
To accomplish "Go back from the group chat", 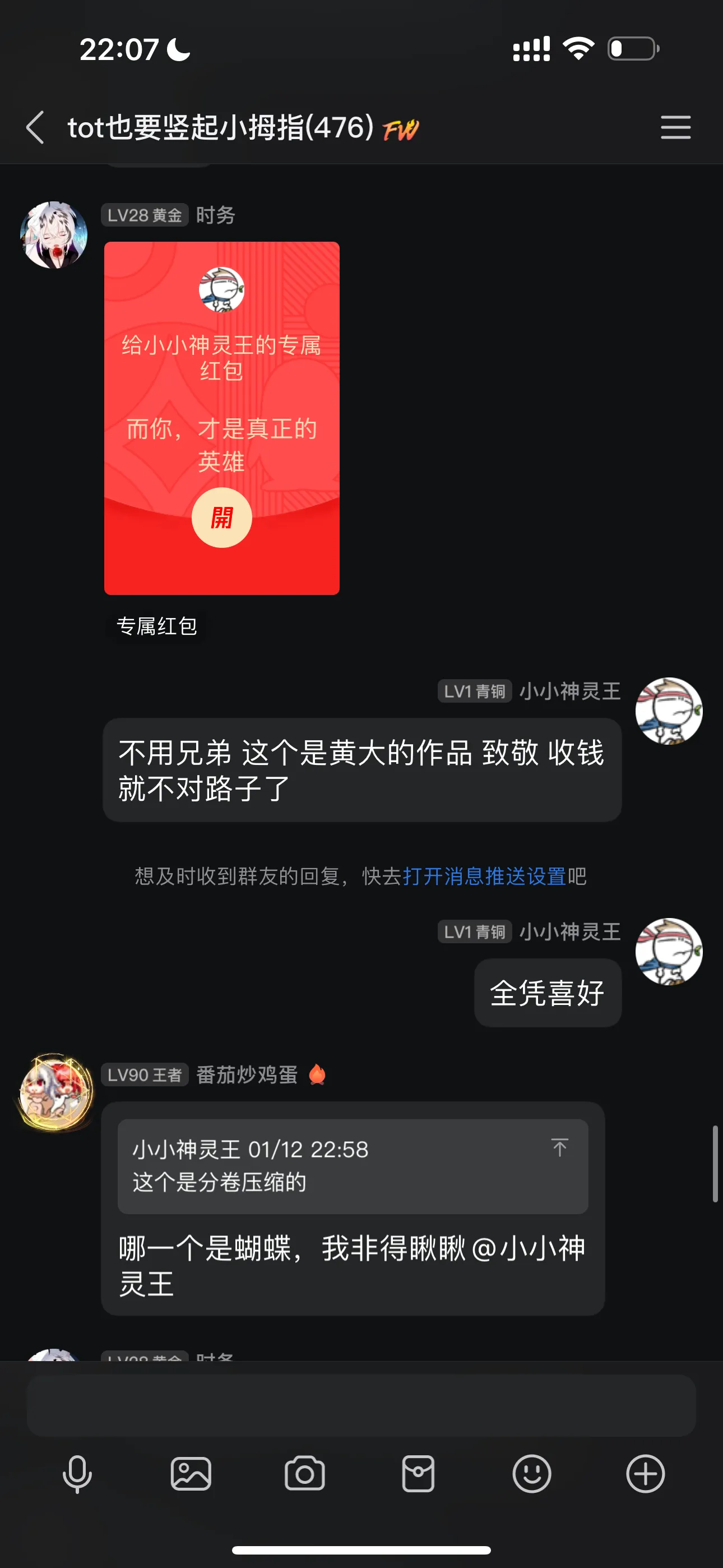I will click(35, 127).
